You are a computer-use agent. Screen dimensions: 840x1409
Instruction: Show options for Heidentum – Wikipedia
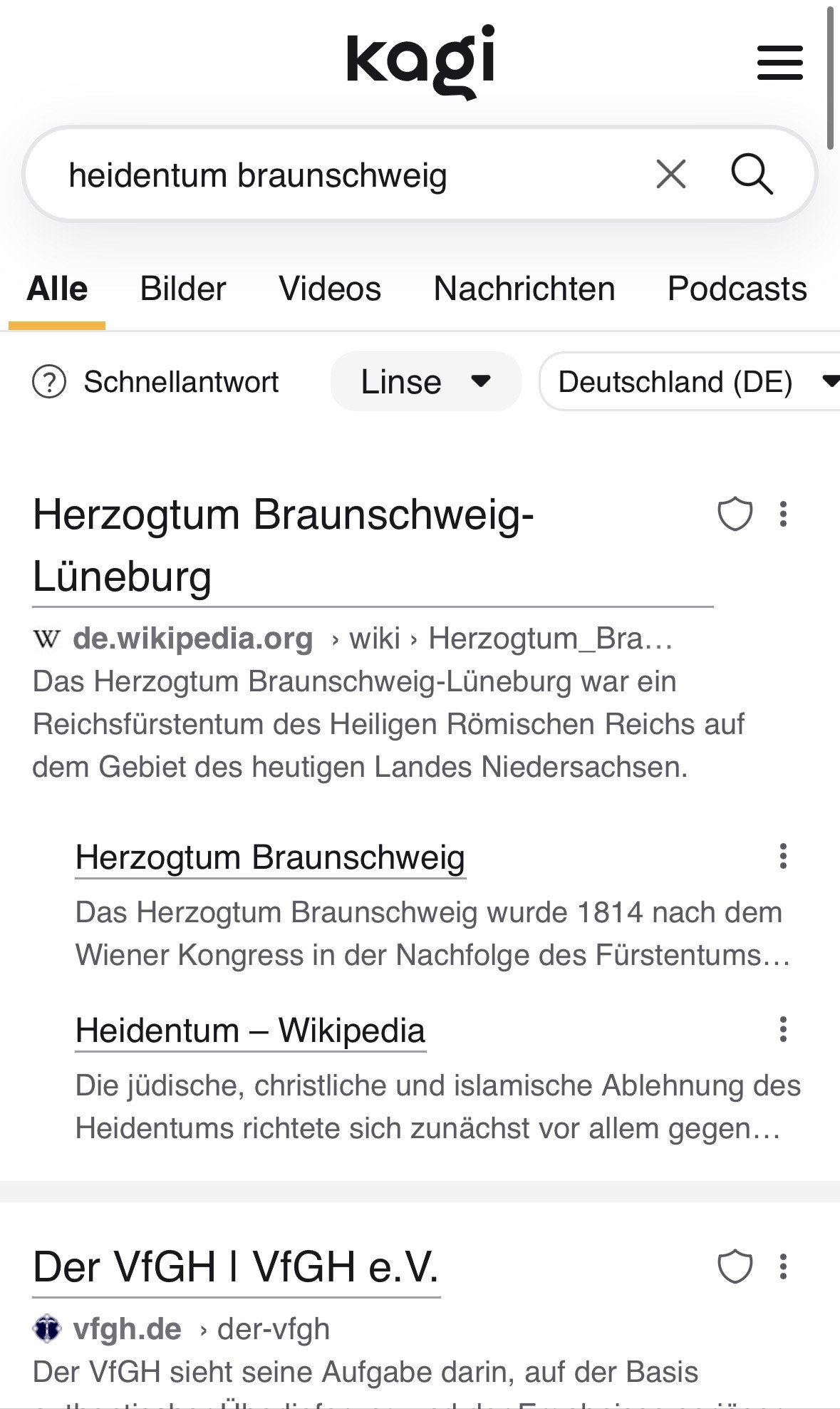(x=783, y=1030)
